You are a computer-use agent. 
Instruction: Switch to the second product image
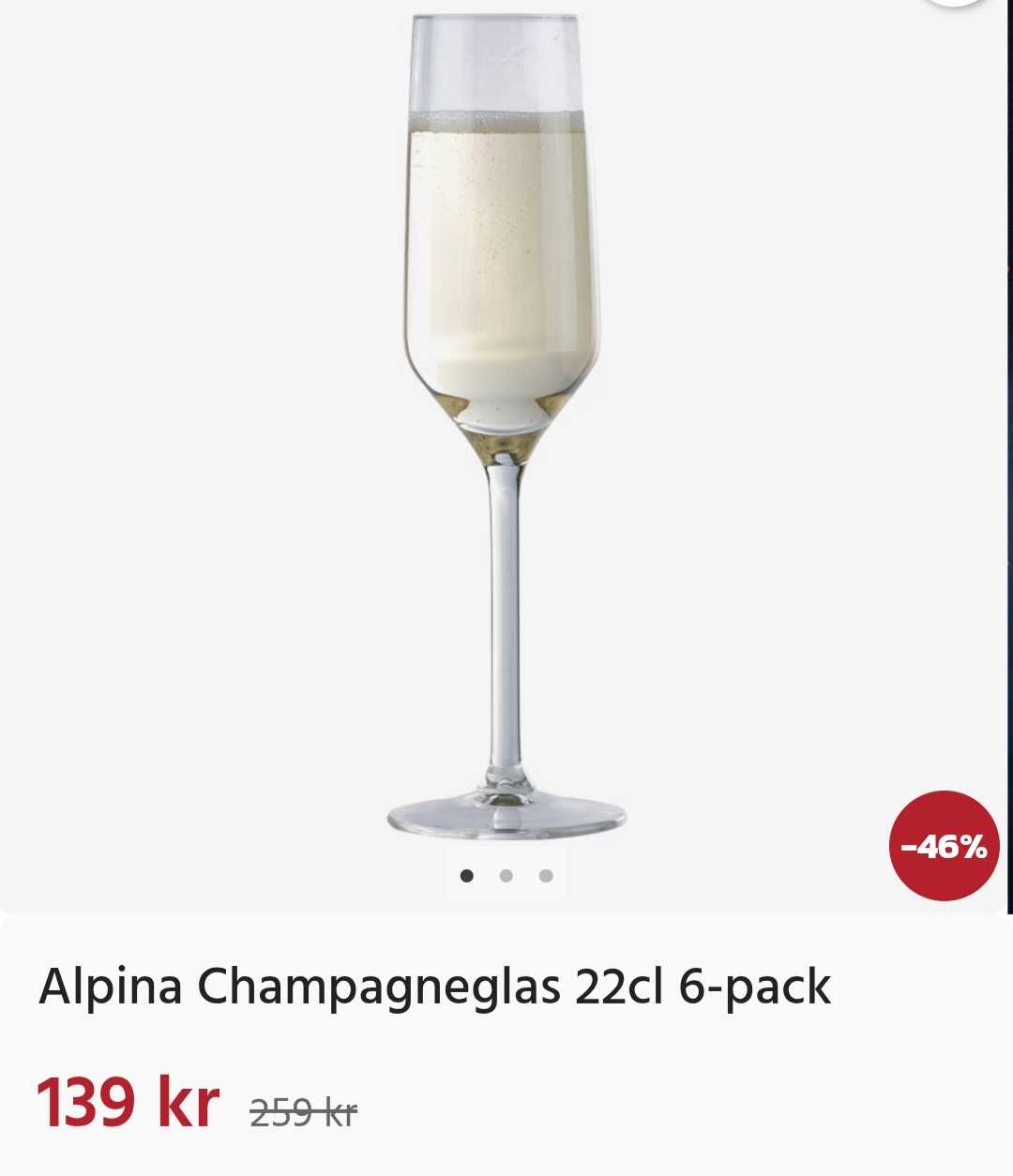pyautogui.click(x=506, y=874)
